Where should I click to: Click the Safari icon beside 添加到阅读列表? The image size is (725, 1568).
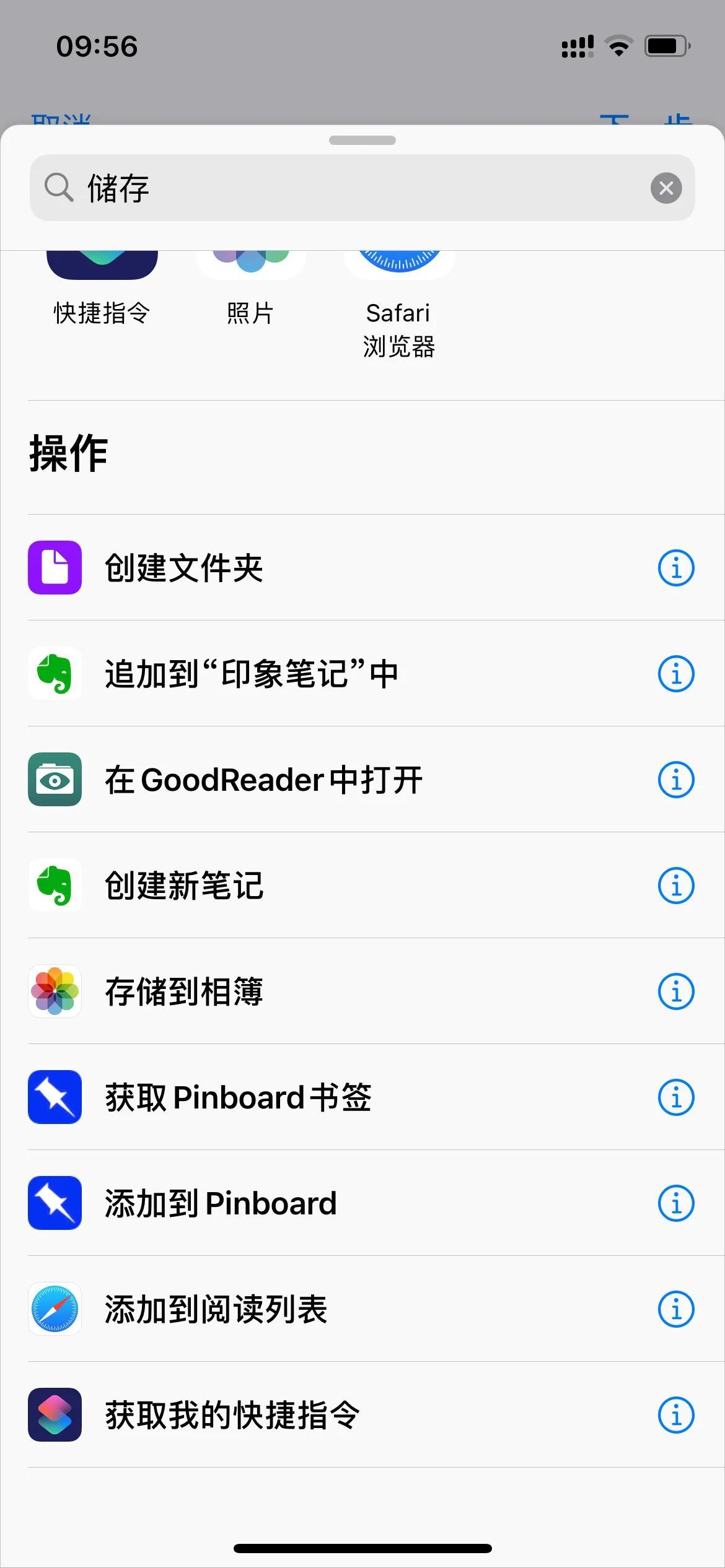tap(55, 1310)
